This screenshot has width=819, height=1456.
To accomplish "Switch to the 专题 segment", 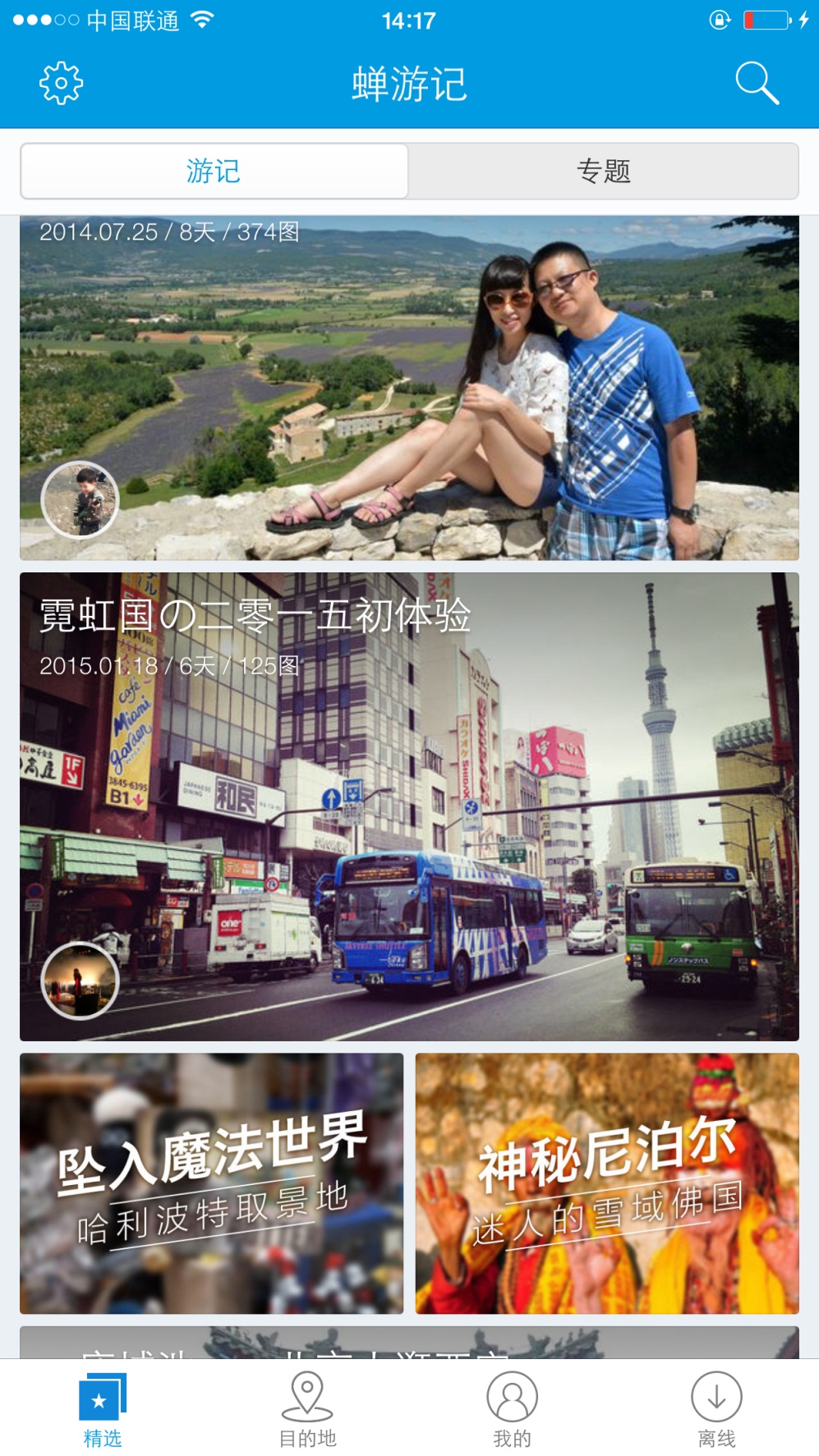I will coord(603,171).
